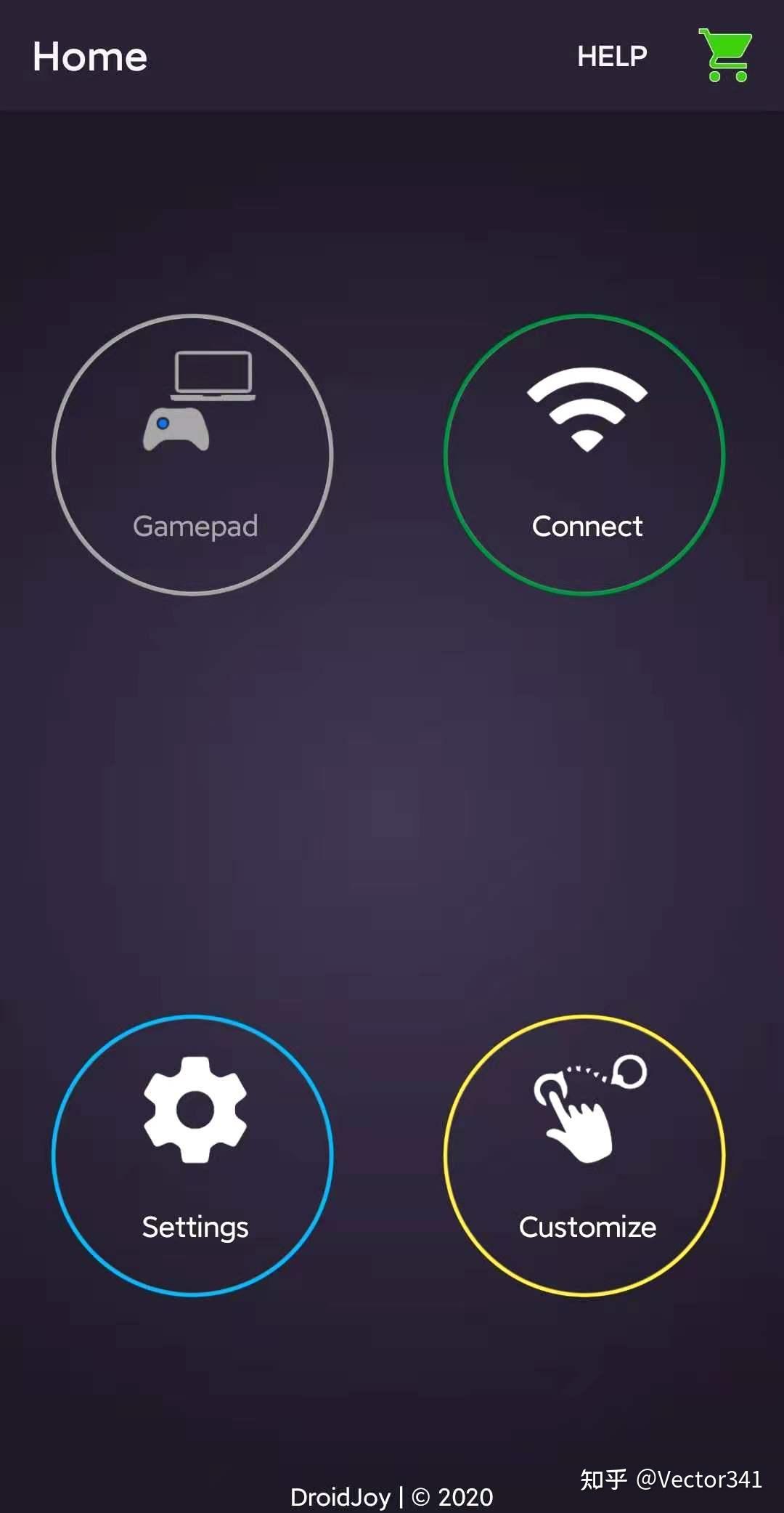Open the shopping cart icon

pyautogui.click(x=725, y=55)
